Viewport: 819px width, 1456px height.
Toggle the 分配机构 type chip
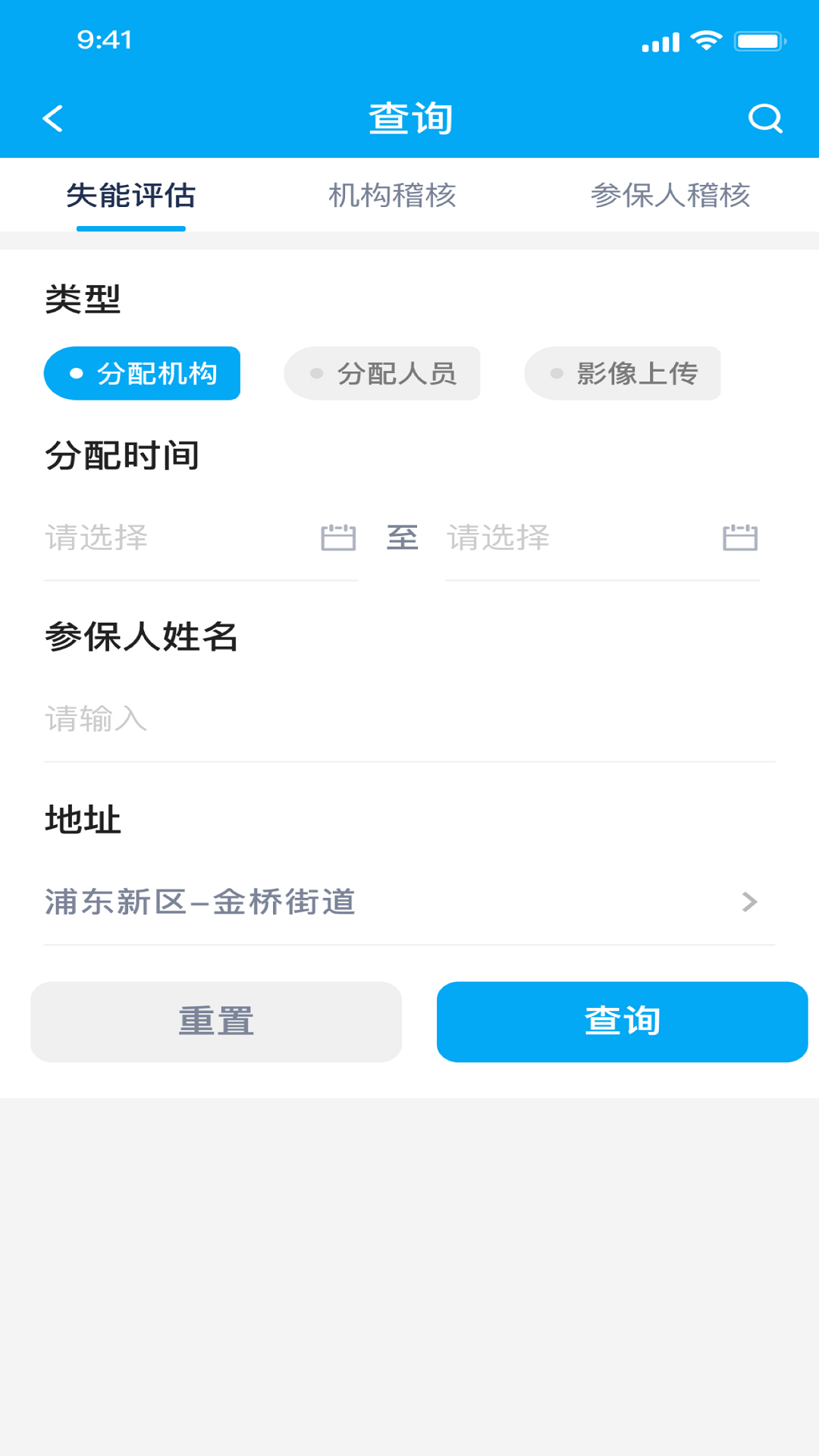143,373
